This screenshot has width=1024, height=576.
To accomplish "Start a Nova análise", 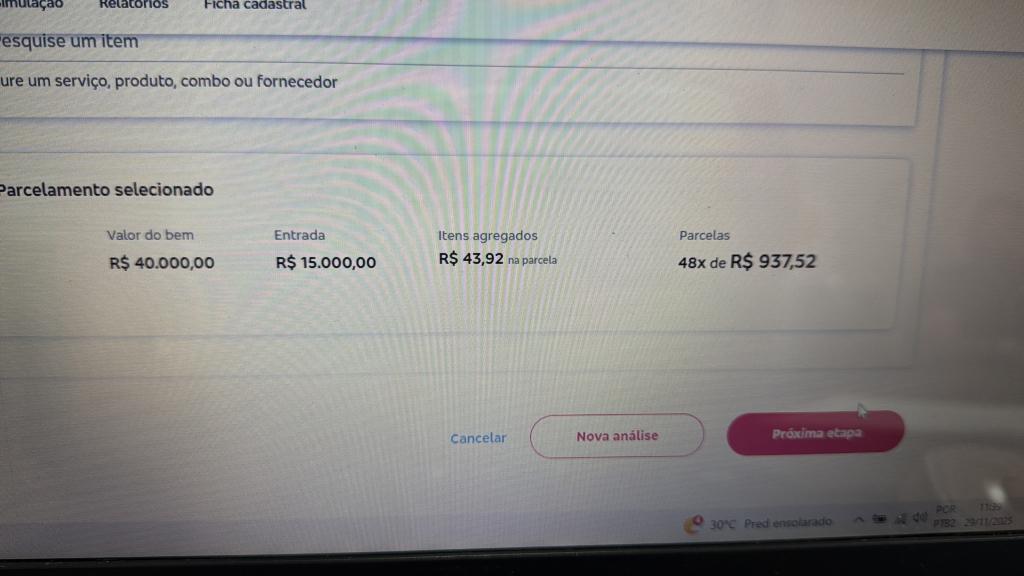I will click(x=617, y=436).
